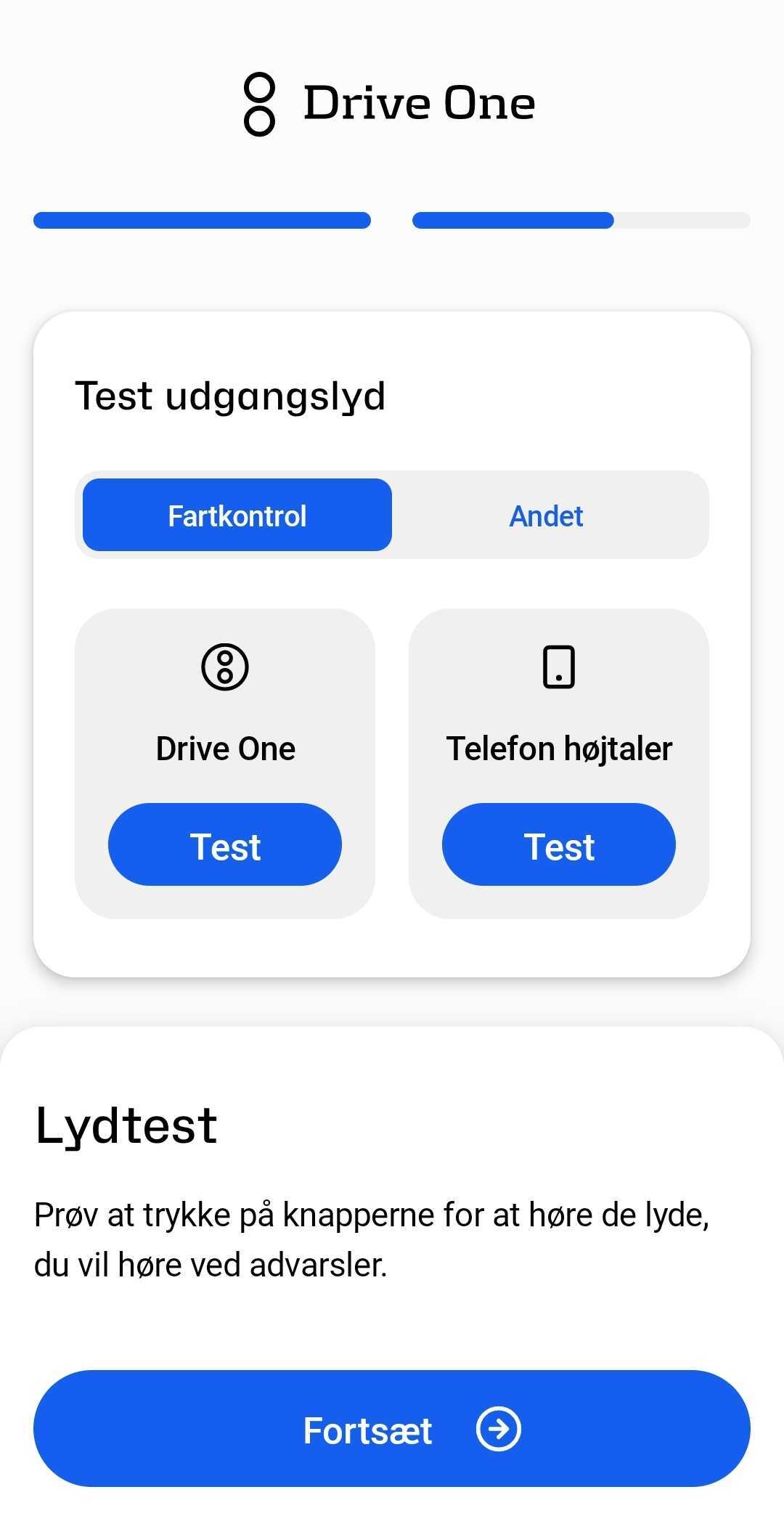Switch to the Andet tab
784x1524 pixels.
[x=546, y=516]
